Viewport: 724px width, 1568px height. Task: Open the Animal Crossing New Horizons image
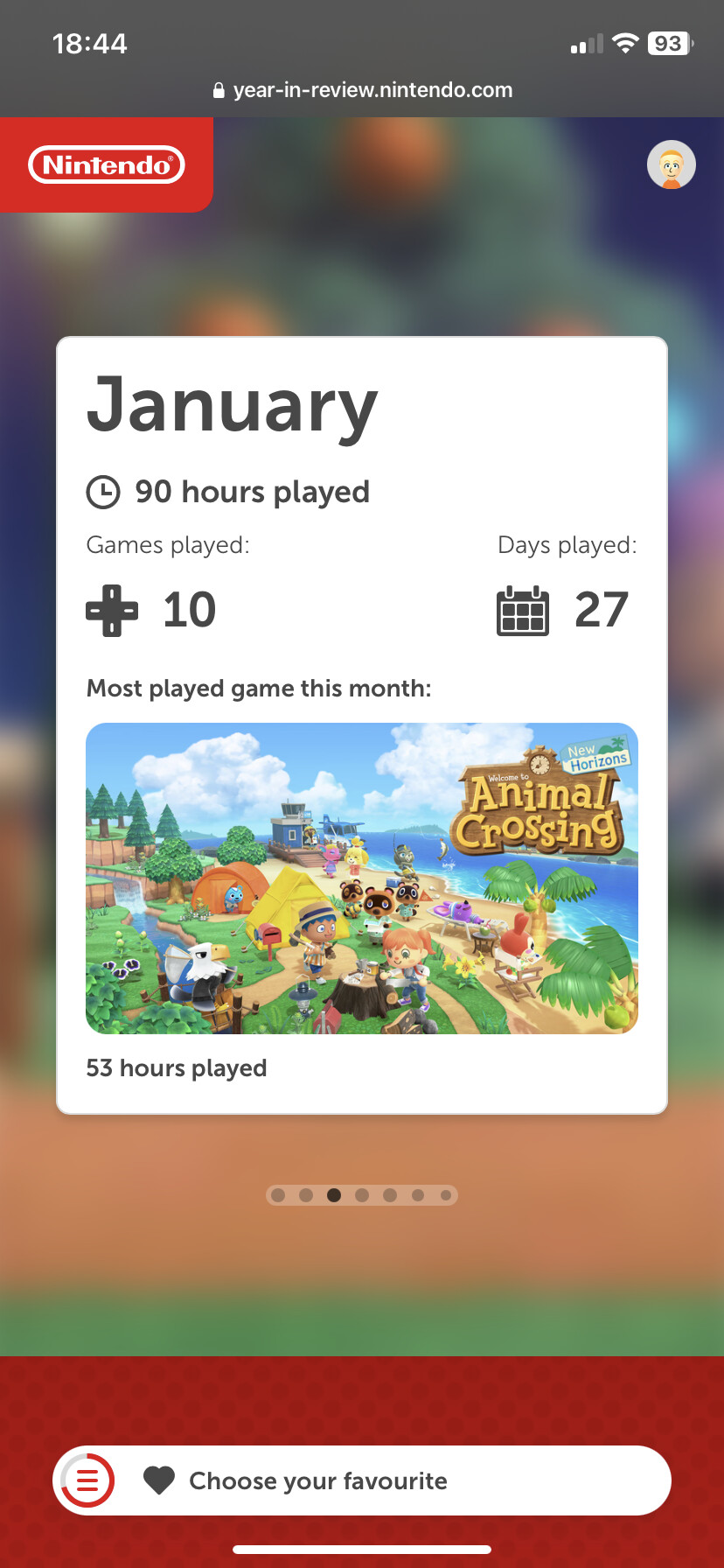[x=362, y=878]
